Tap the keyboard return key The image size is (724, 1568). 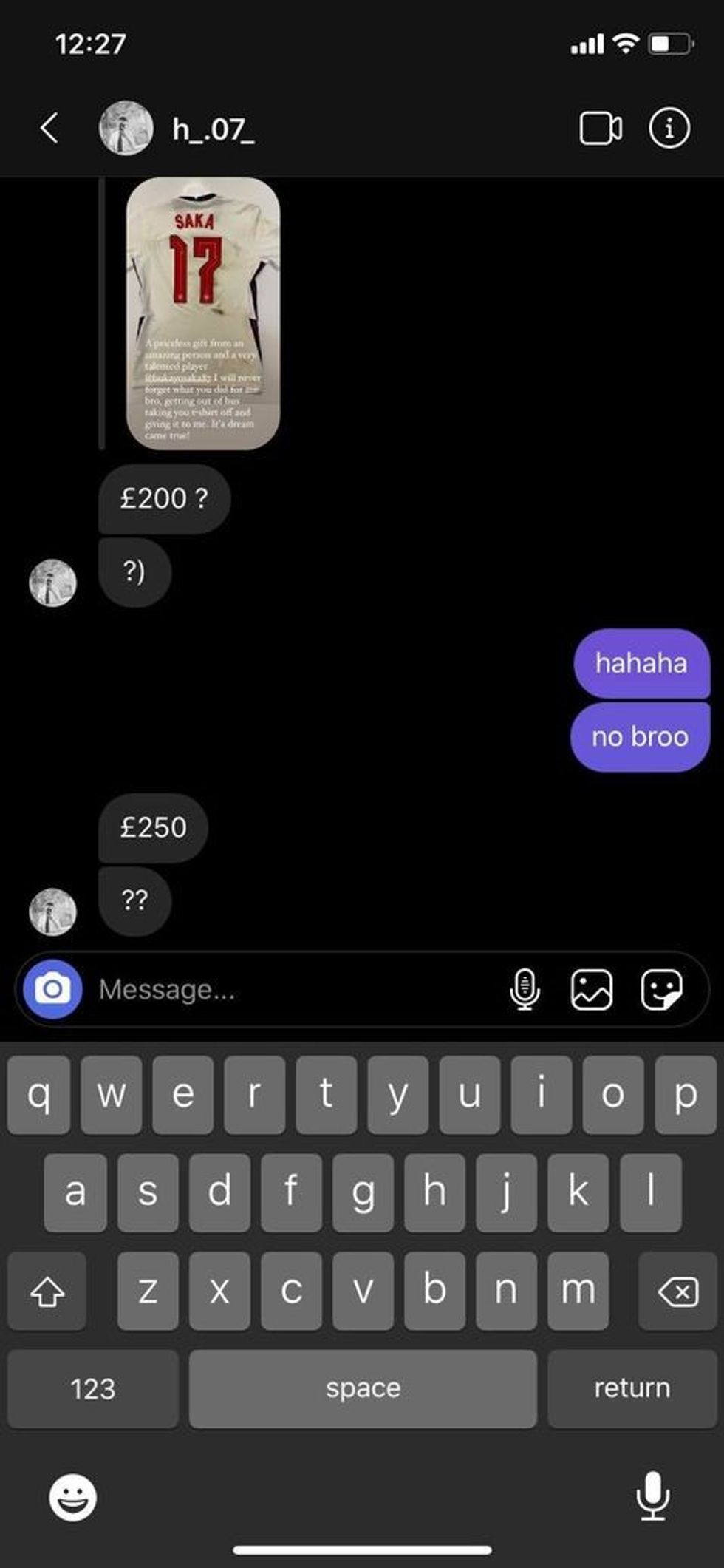coord(632,1388)
